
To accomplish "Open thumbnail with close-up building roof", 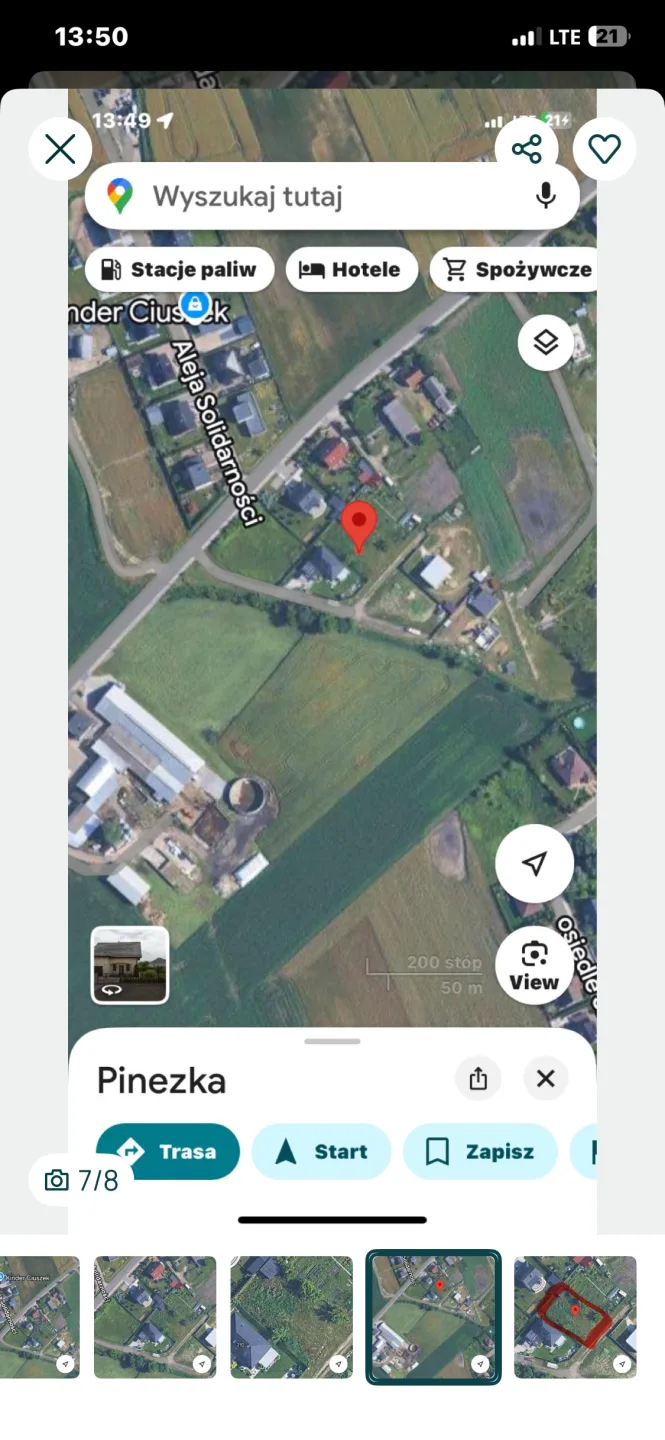I will 291,1317.
